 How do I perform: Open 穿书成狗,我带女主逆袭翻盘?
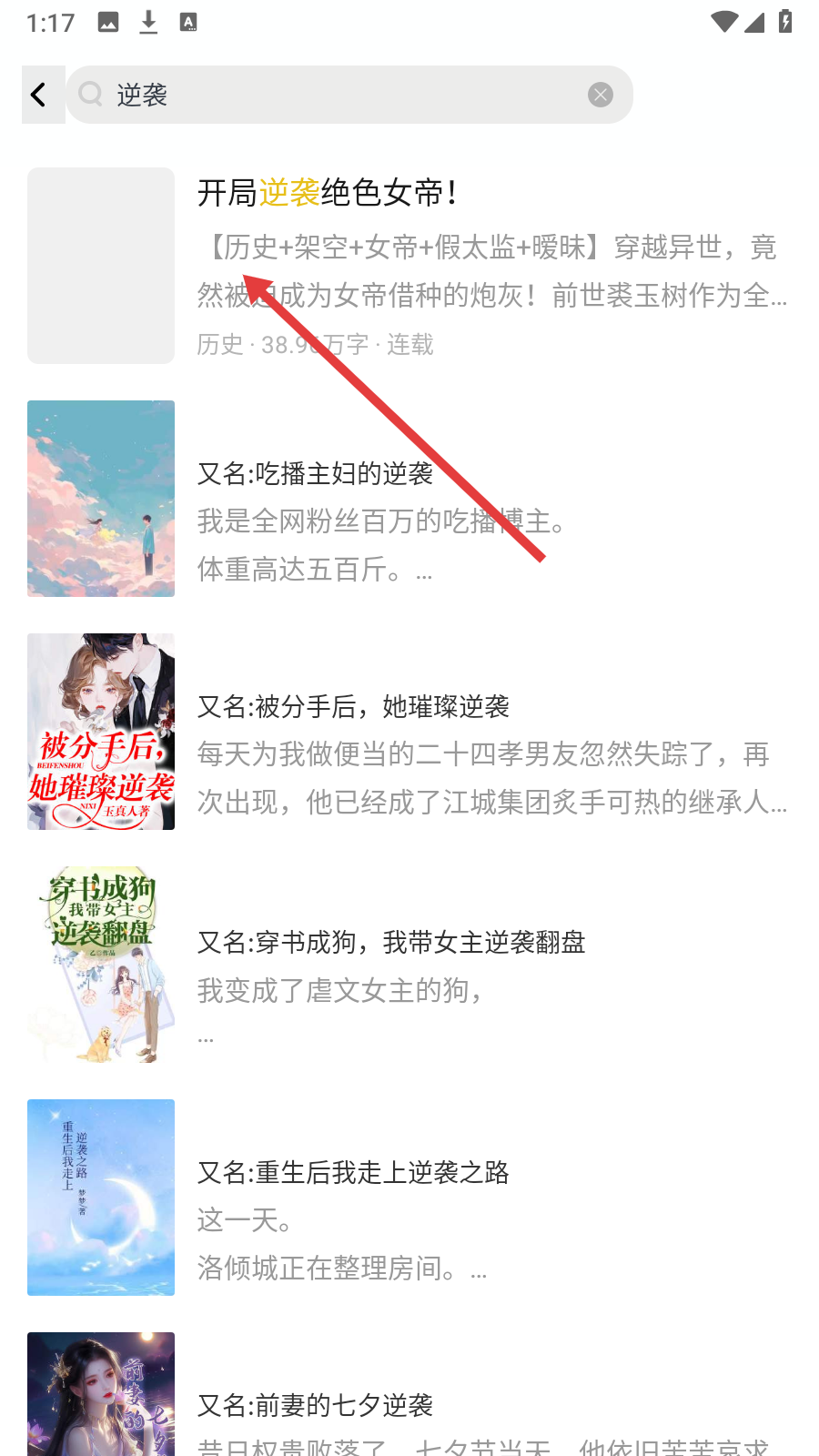coord(409,965)
